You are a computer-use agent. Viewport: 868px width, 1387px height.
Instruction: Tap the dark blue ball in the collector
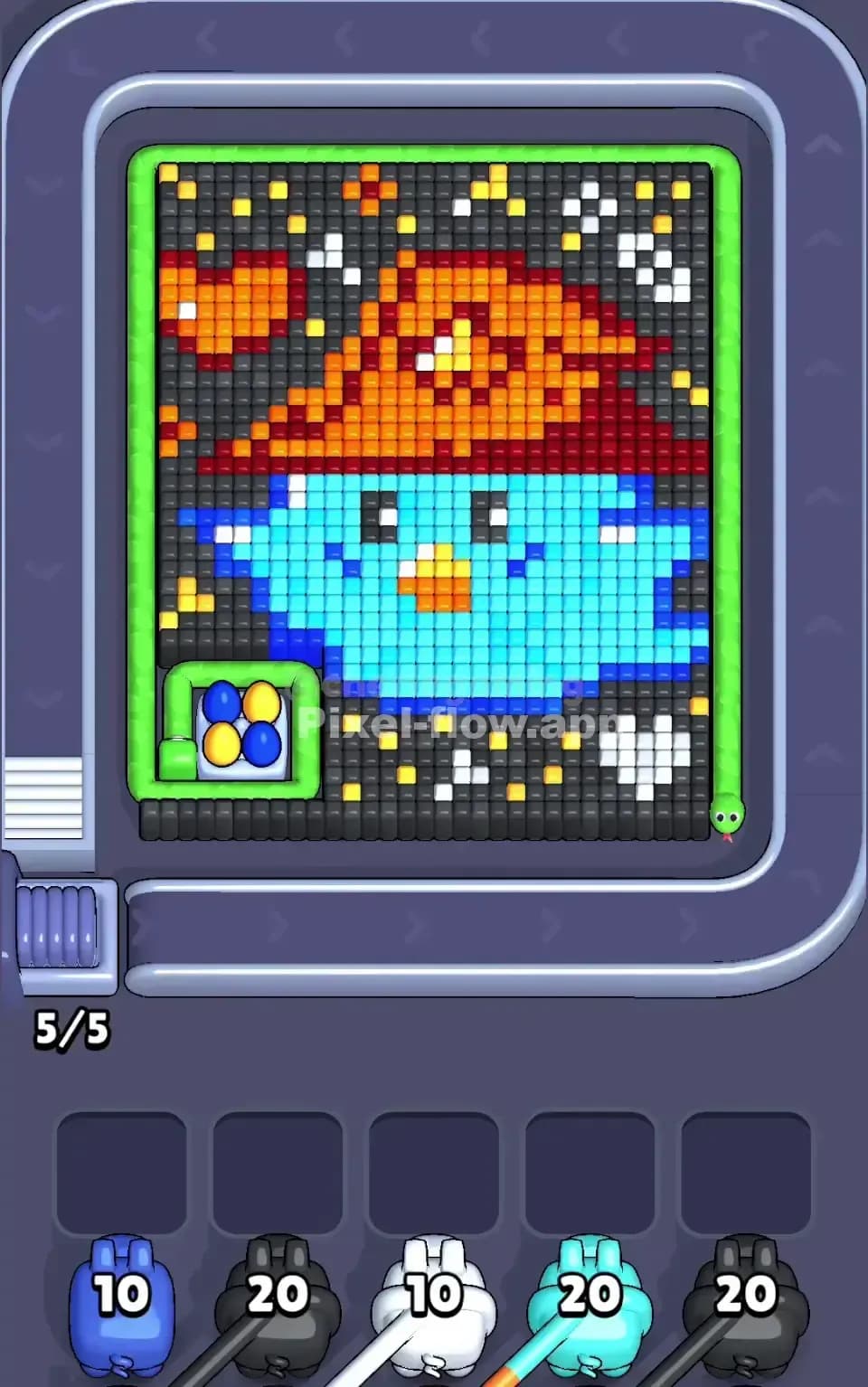pos(220,703)
